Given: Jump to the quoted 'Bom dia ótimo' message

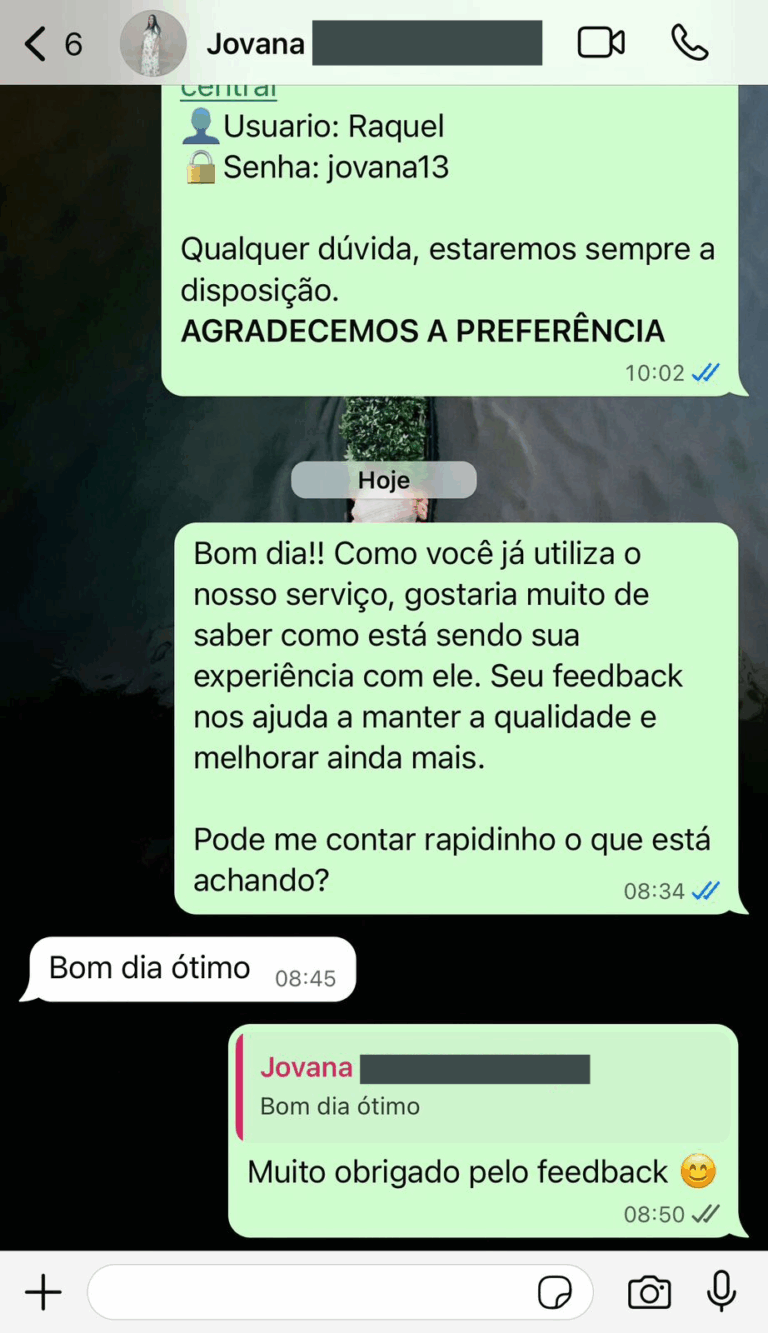Looking at the screenshot, I should coord(480,1086).
